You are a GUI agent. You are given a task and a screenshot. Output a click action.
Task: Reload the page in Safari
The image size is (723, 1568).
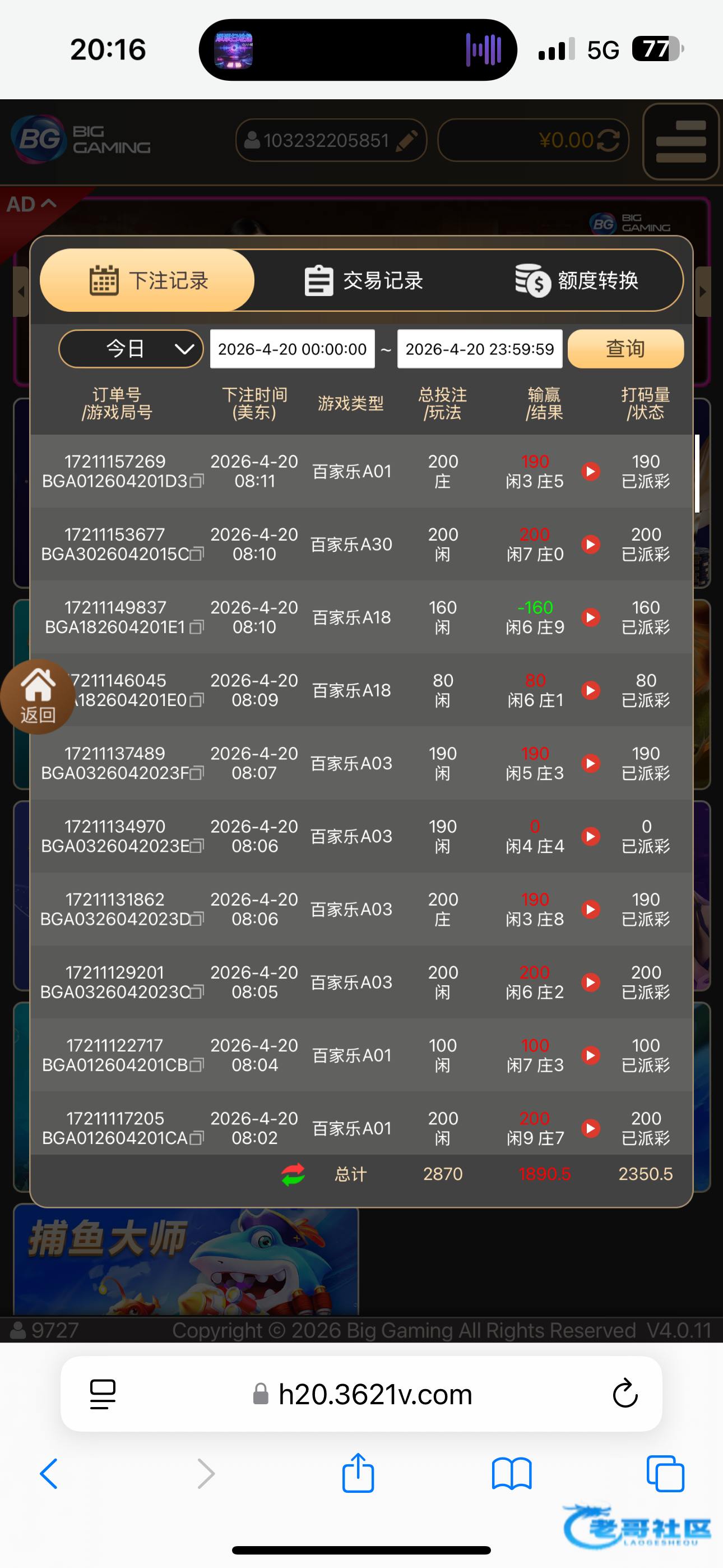click(625, 1393)
